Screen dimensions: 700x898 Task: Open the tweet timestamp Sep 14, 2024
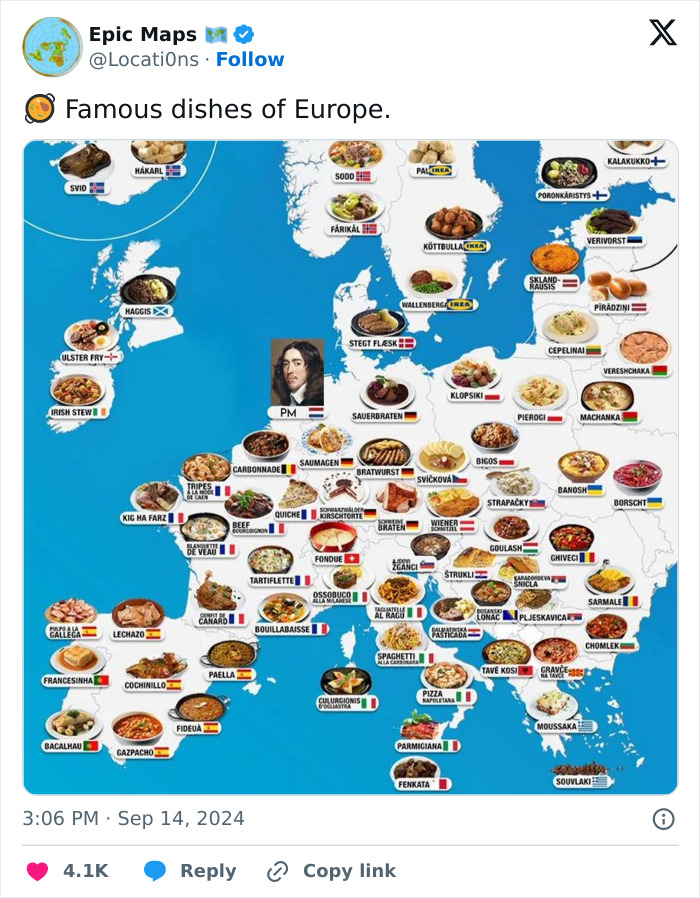coord(133,818)
